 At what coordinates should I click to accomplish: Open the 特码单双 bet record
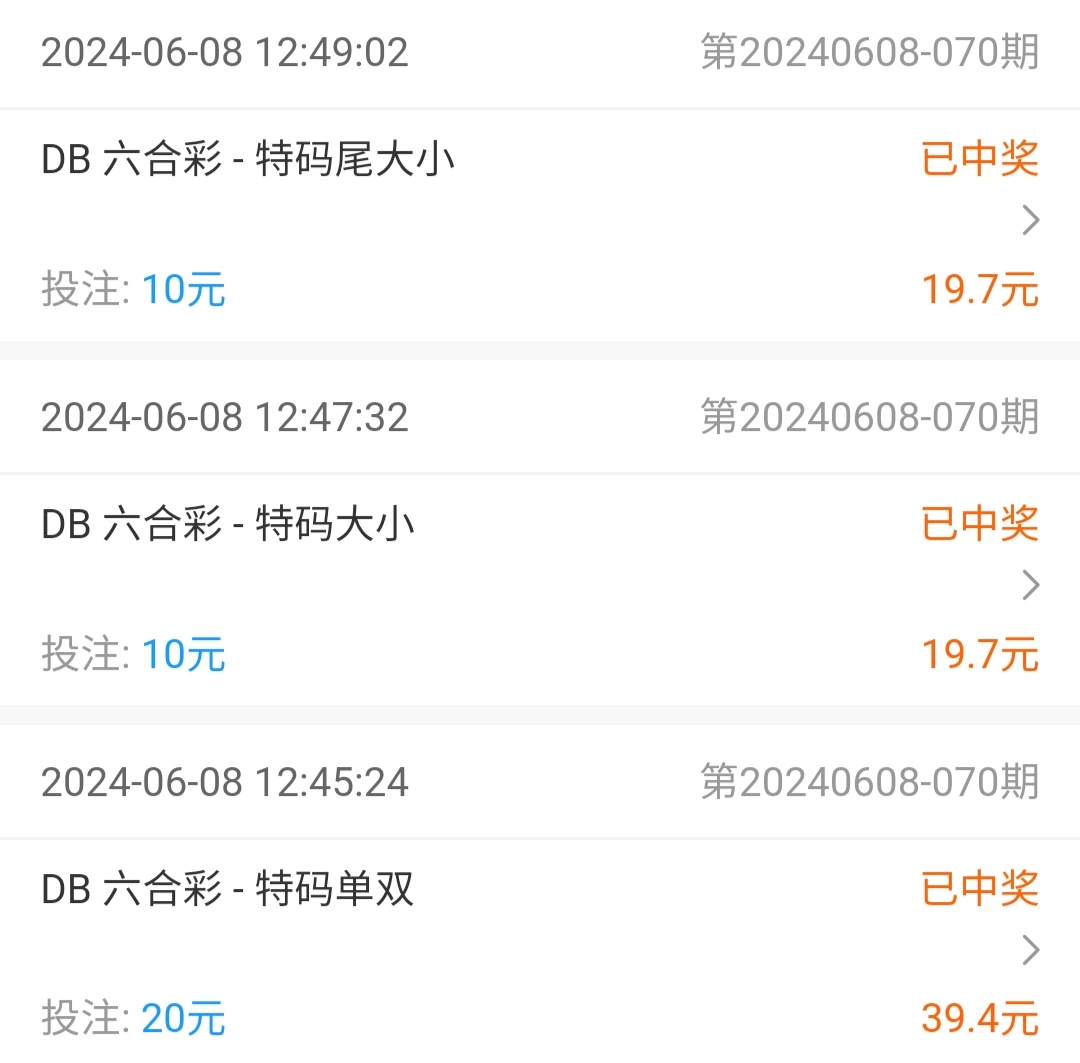click(x=1031, y=950)
